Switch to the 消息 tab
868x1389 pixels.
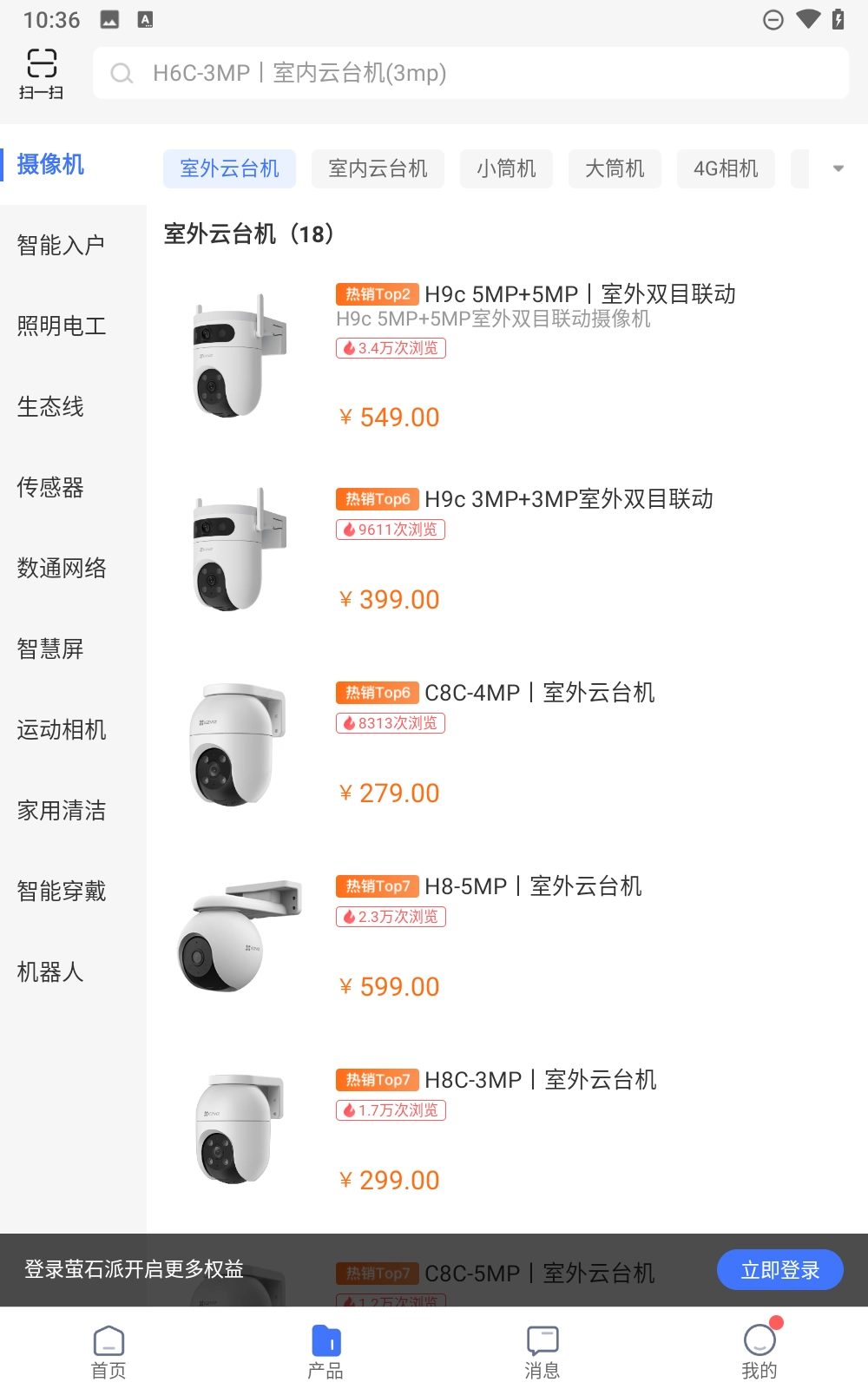point(542,1352)
